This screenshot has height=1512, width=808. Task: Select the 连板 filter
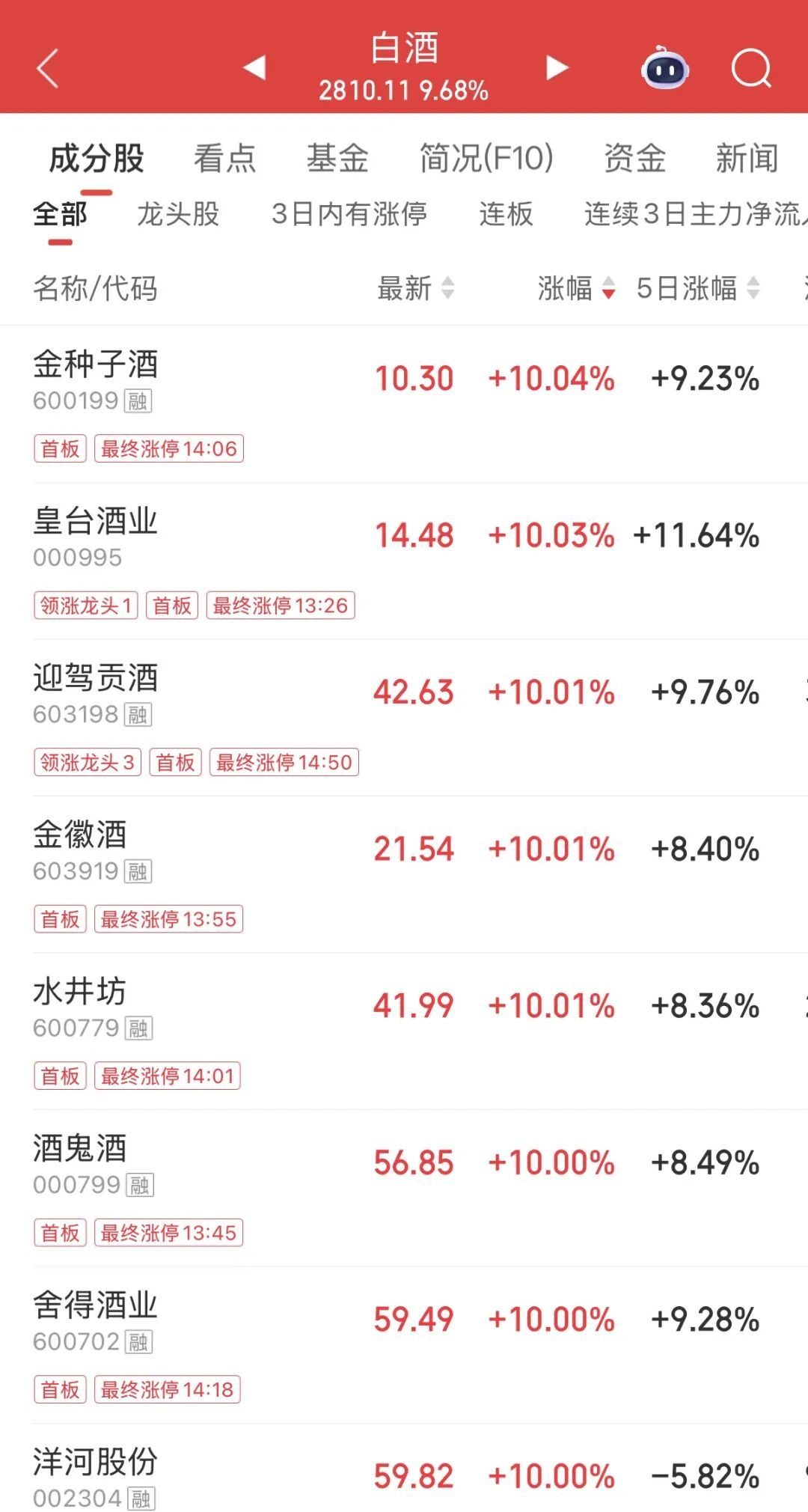pyautogui.click(x=506, y=214)
